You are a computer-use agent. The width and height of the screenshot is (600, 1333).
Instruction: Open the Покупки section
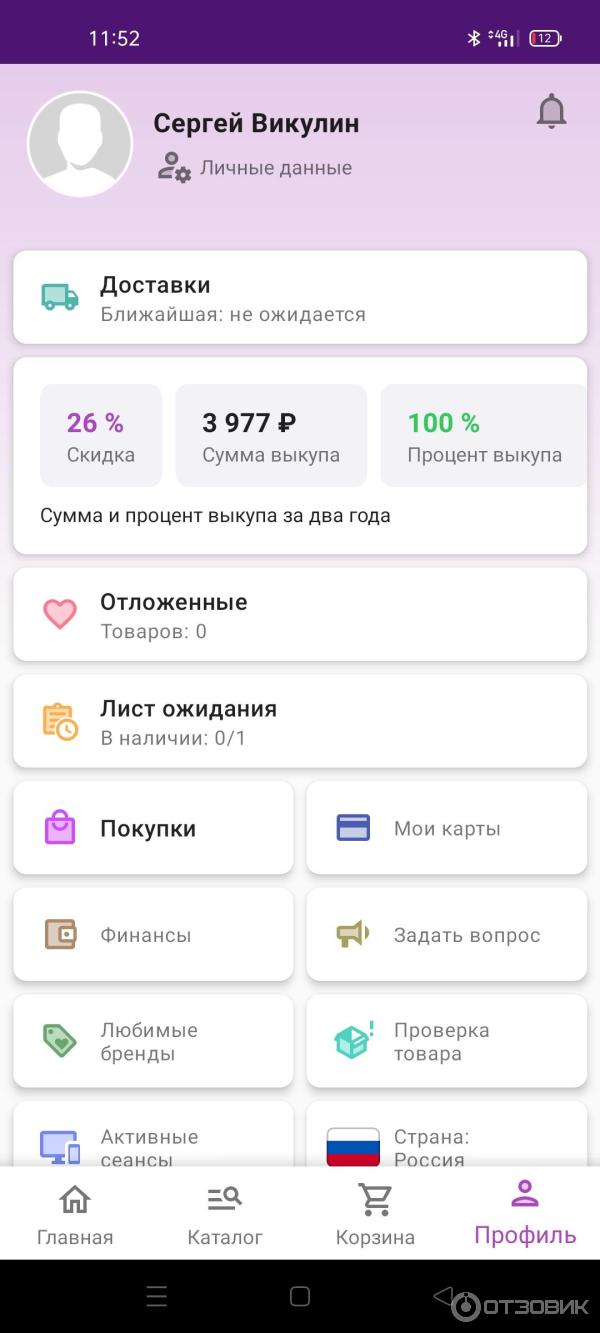(x=153, y=828)
